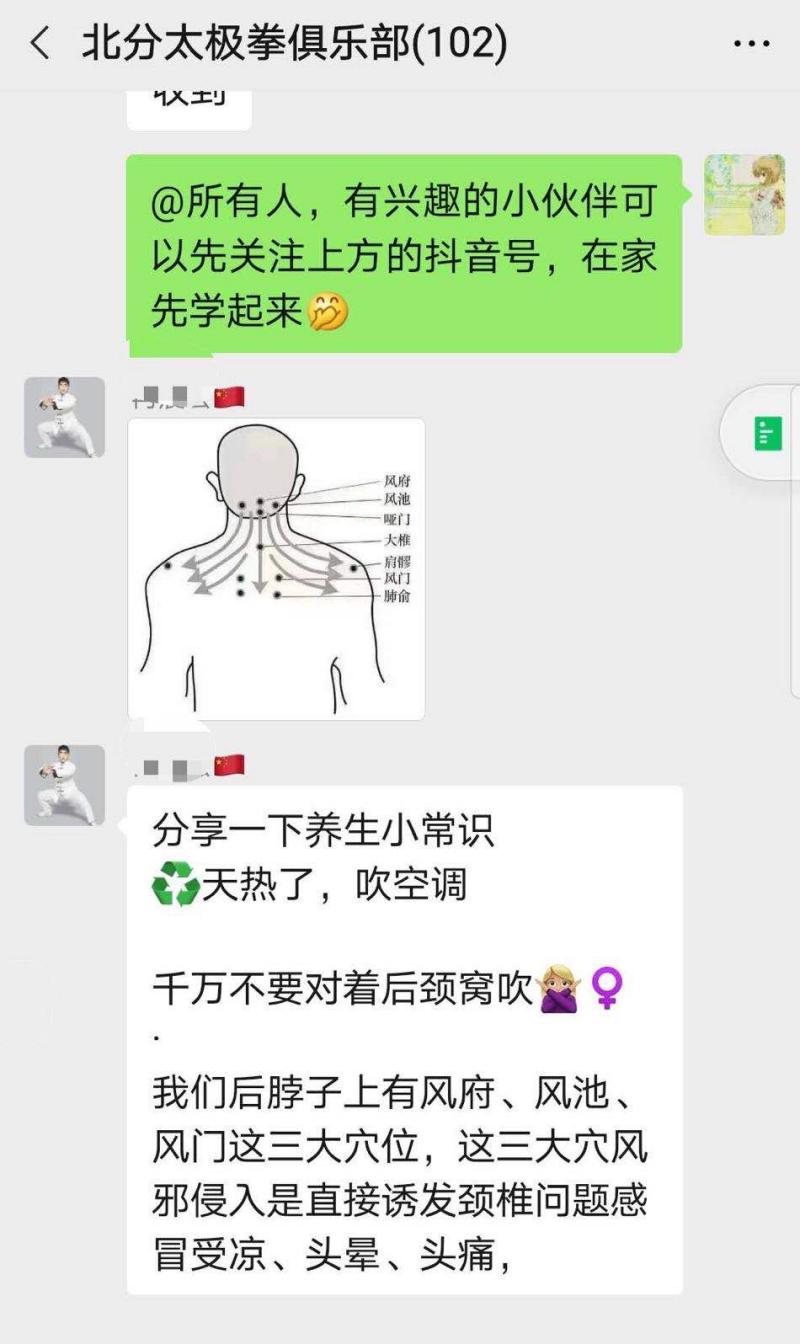
Task: Open sender avatar beside the 养生小常识 message
Action: click(64, 785)
